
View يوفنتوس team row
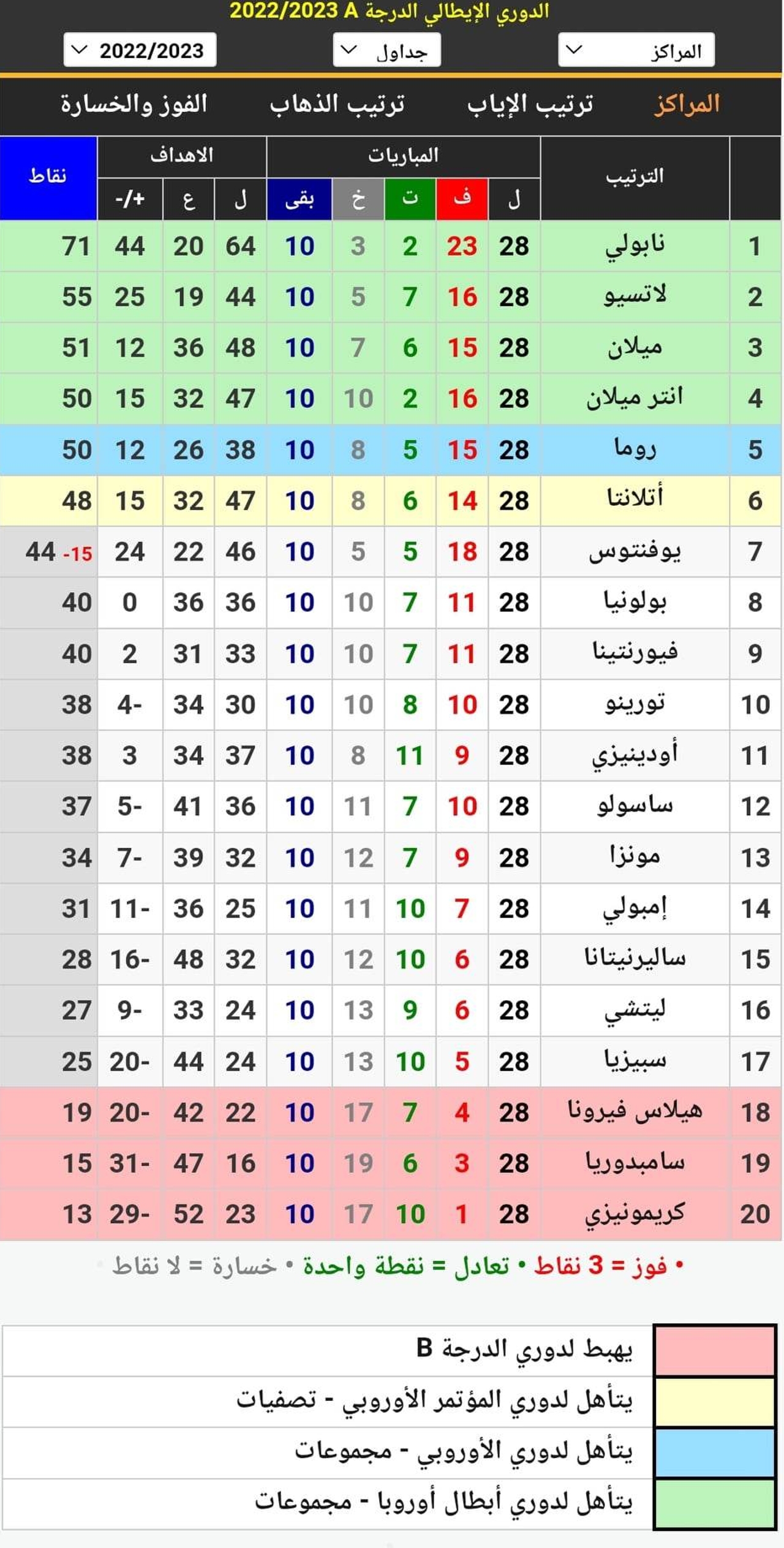[391, 552]
